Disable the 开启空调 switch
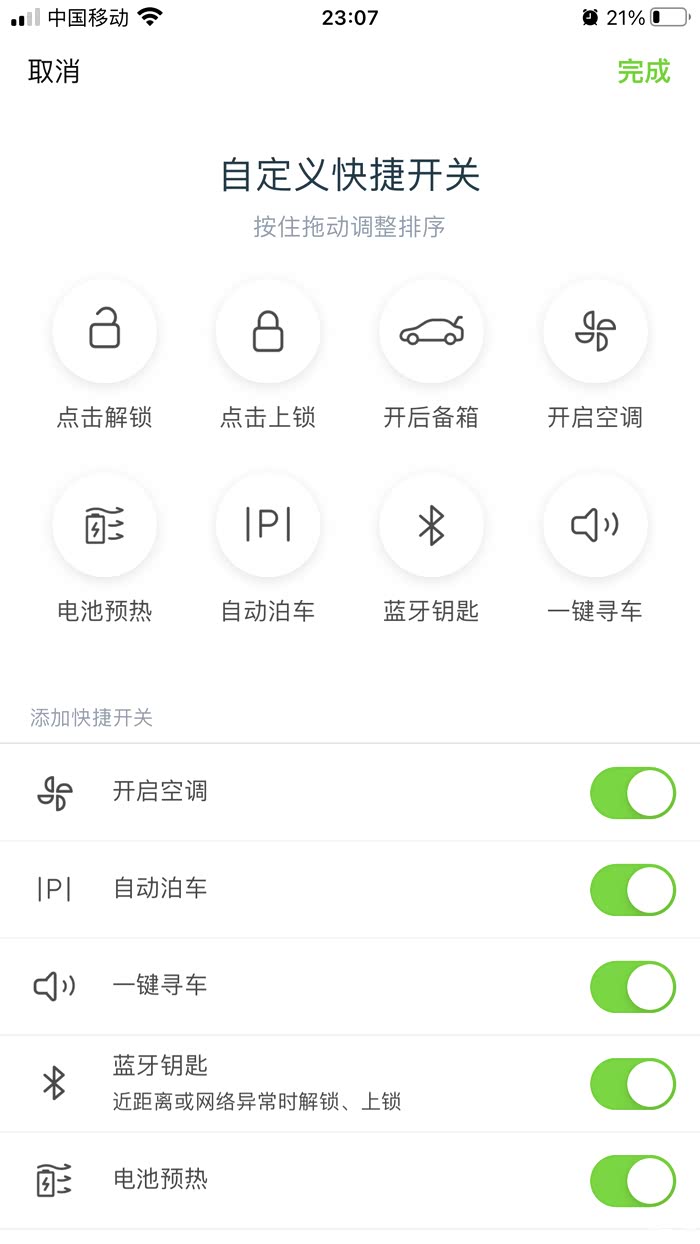This screenshot has height=1244, width=700. [633, 793]
